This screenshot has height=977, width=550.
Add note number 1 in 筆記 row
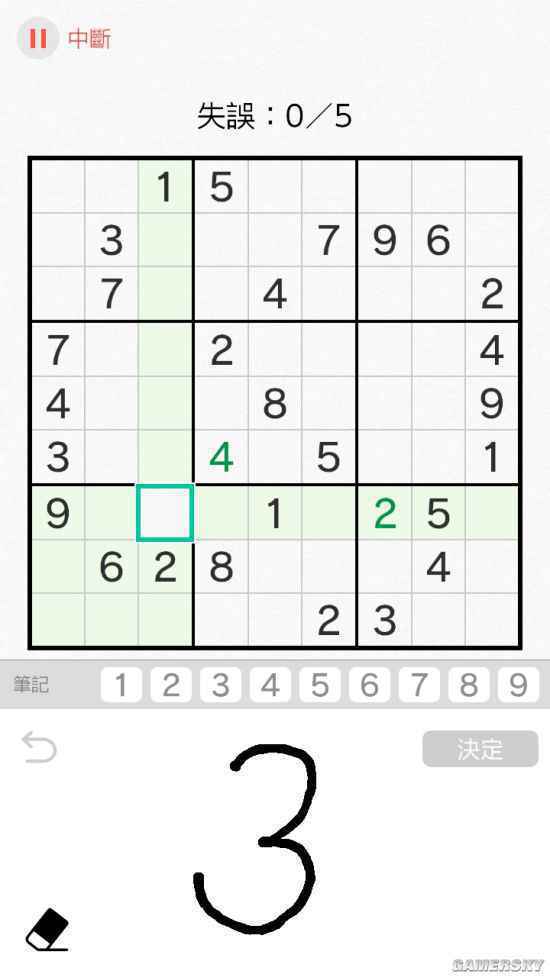pyautogui.click(x=121, y=685)
